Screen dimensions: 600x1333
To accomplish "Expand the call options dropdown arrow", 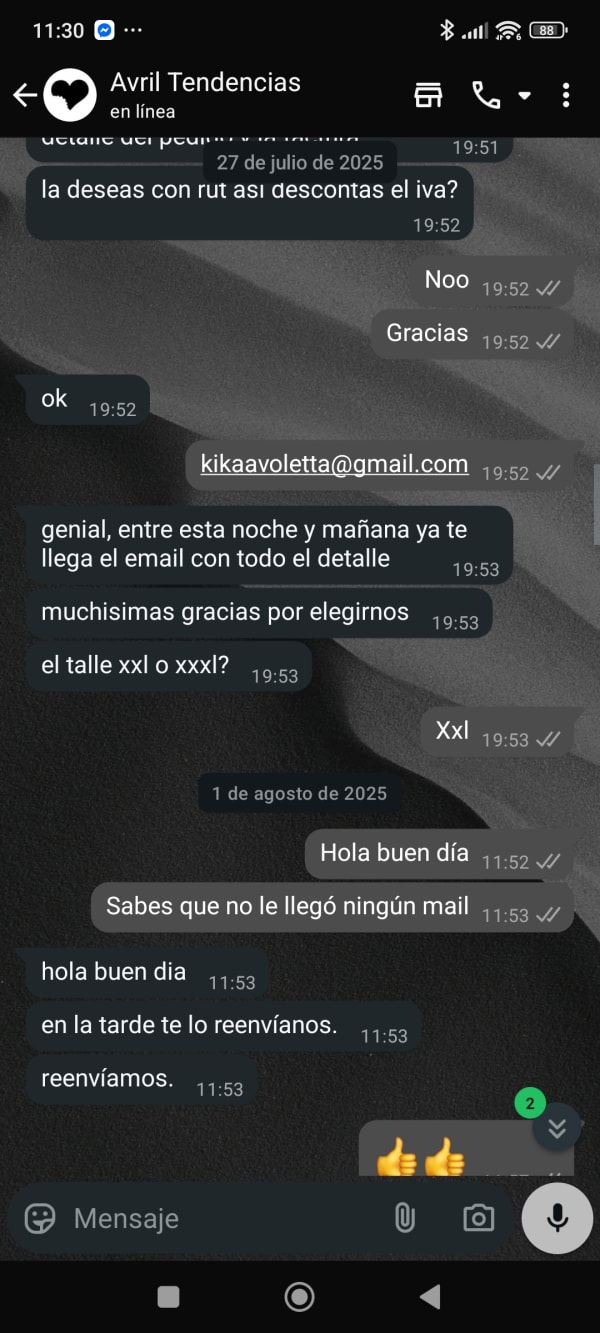I will coord(524,96).
